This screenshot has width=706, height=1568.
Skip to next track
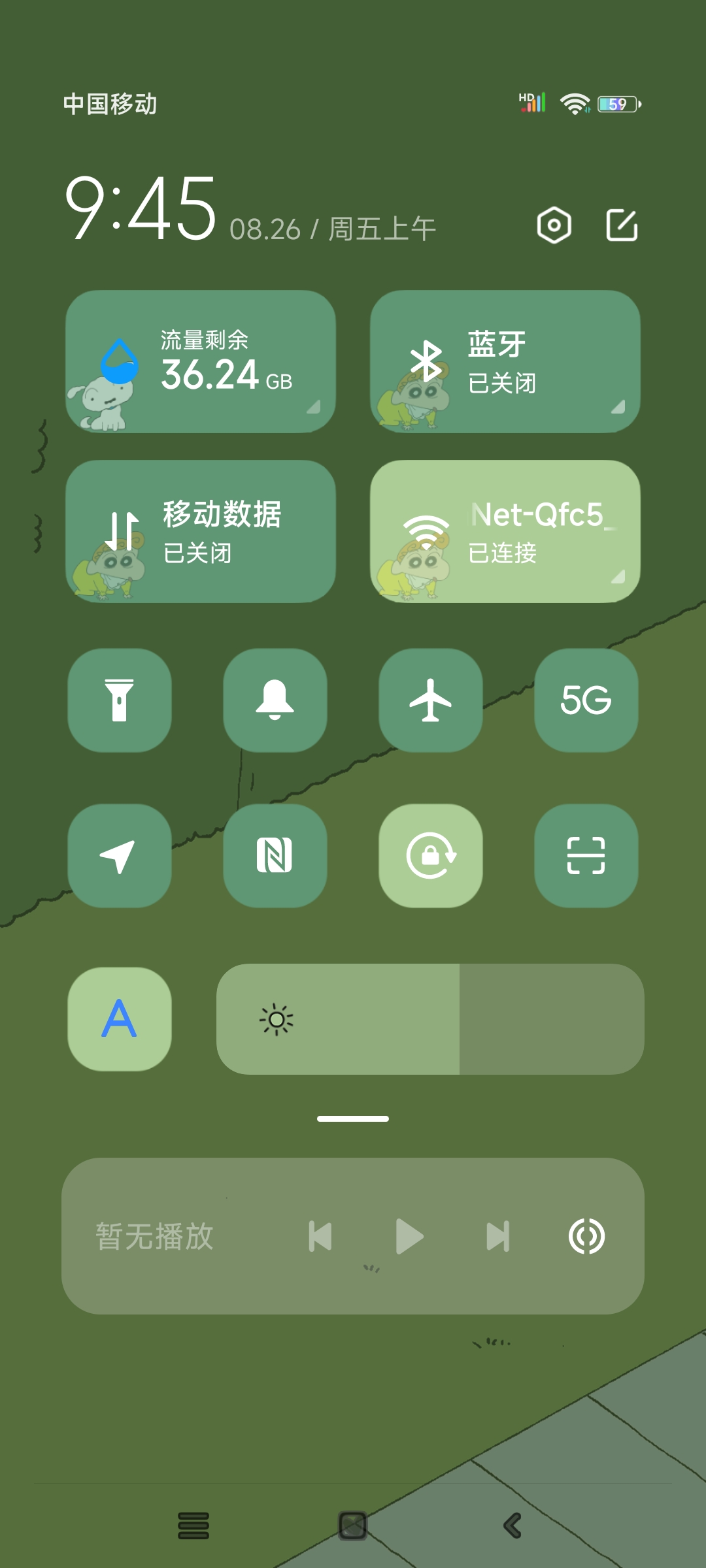coord(497,1236)
